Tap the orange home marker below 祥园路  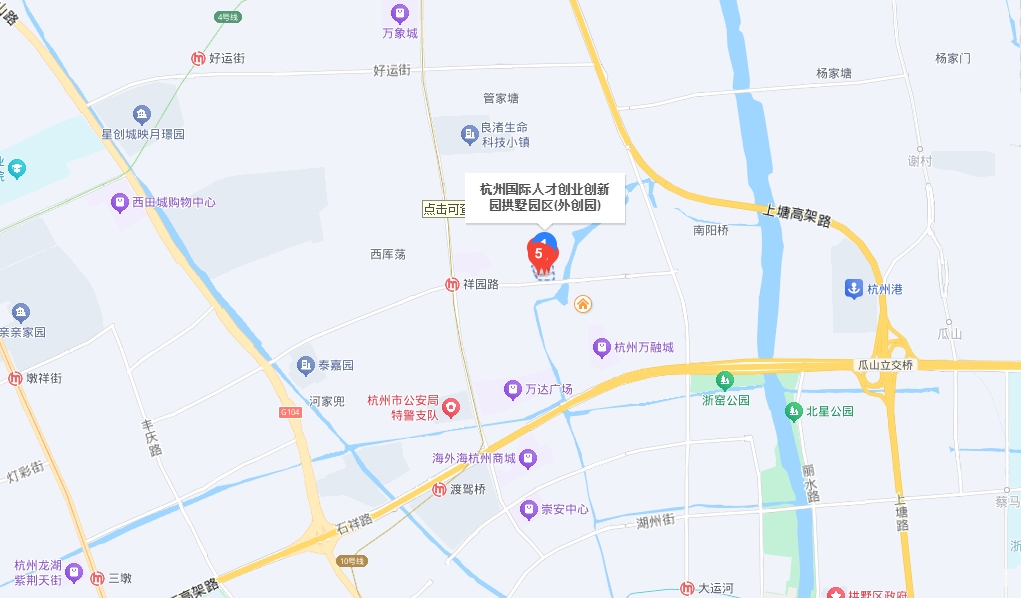click(583, 303)
